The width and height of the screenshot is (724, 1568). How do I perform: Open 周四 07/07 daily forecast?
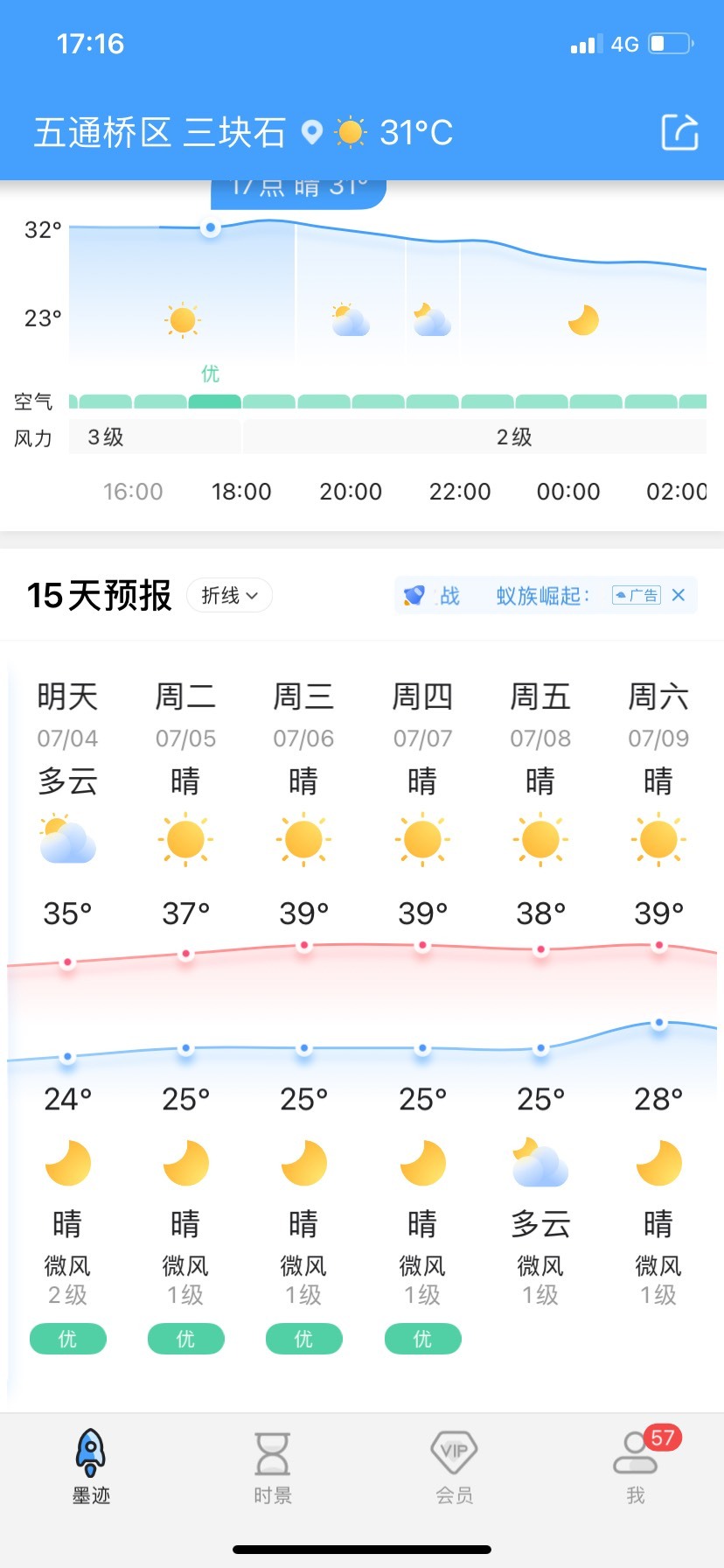point(422,1015)
